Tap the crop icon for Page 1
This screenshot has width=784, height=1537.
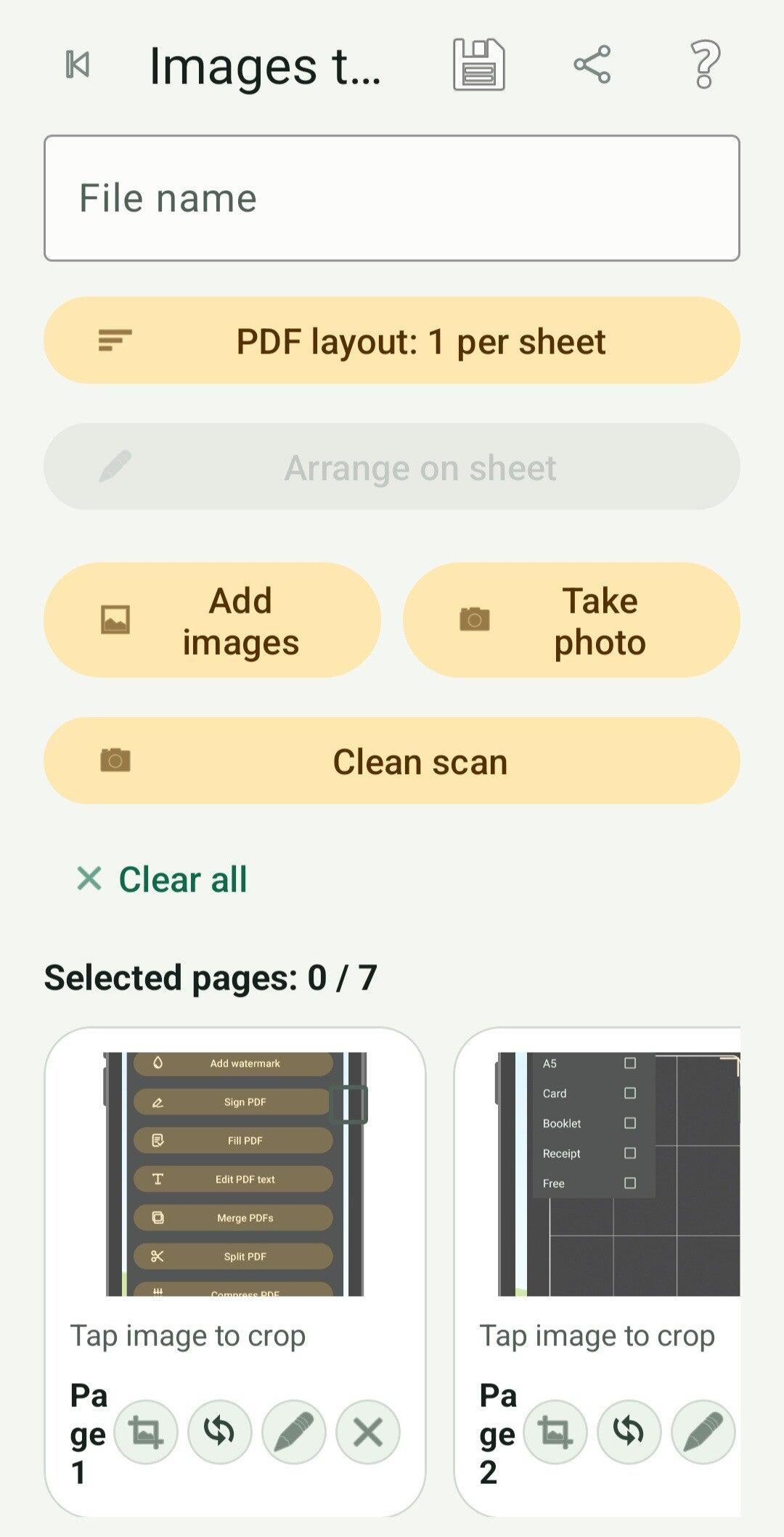(146, 1432)
